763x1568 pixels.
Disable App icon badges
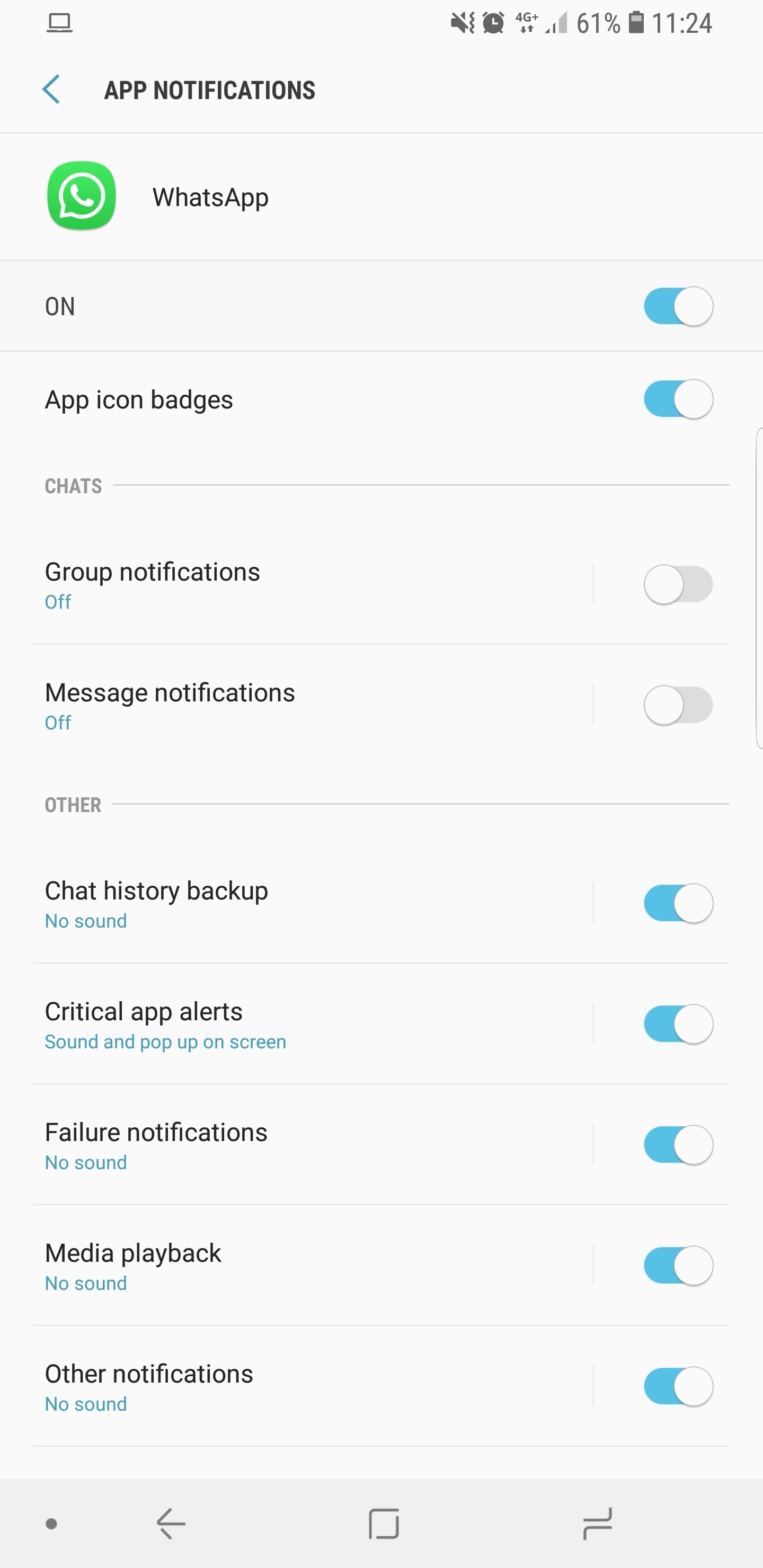point(678,399)
